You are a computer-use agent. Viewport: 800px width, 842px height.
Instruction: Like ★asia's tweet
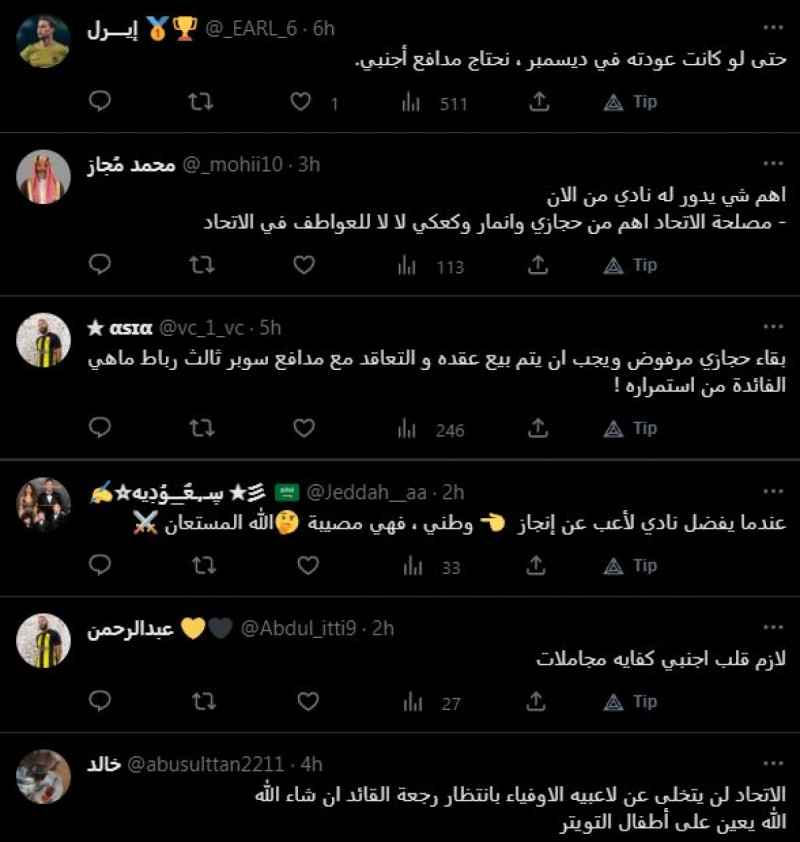[303, 428]
